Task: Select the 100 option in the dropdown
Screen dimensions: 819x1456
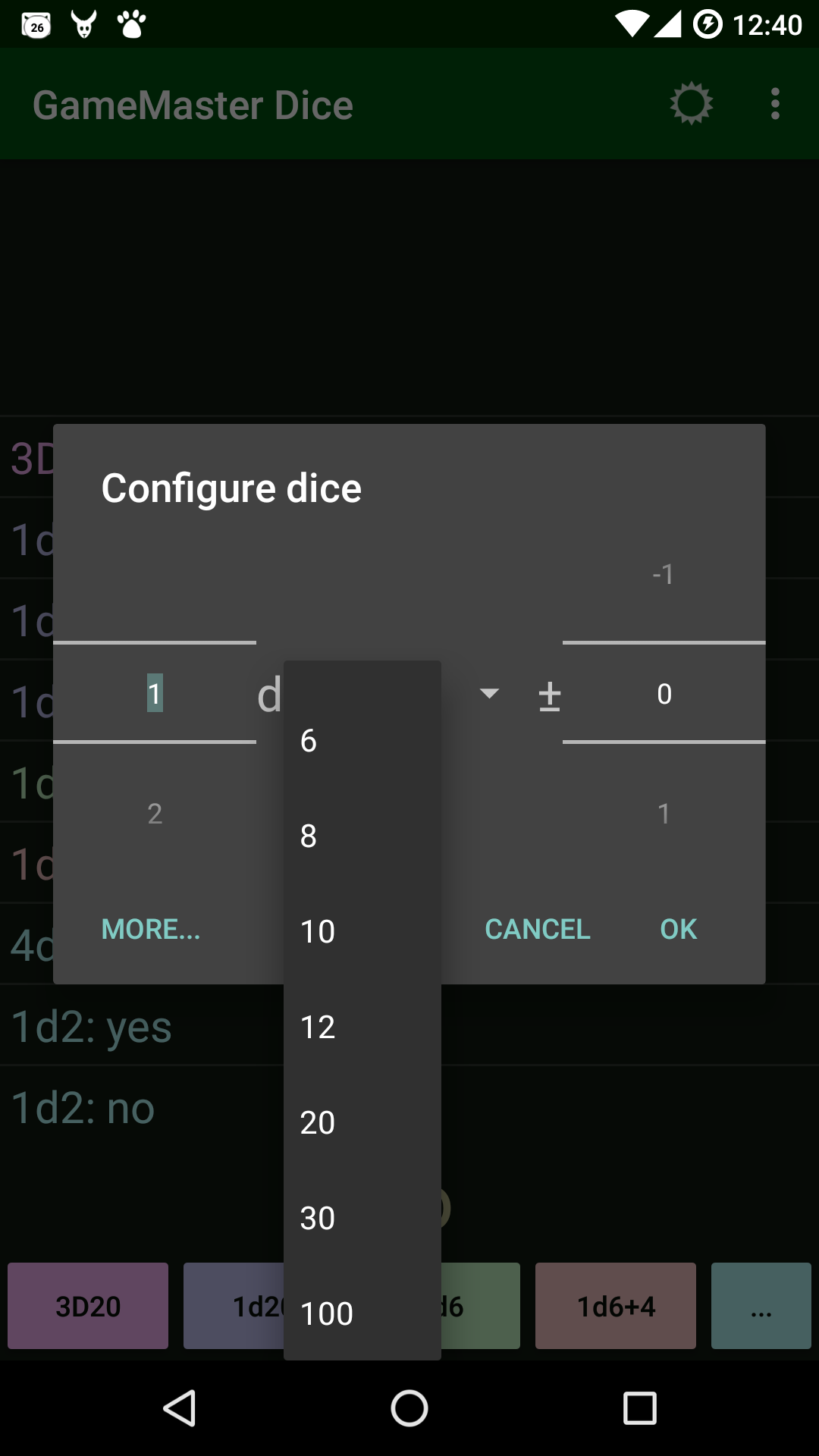Action: tap(362, 1313)
